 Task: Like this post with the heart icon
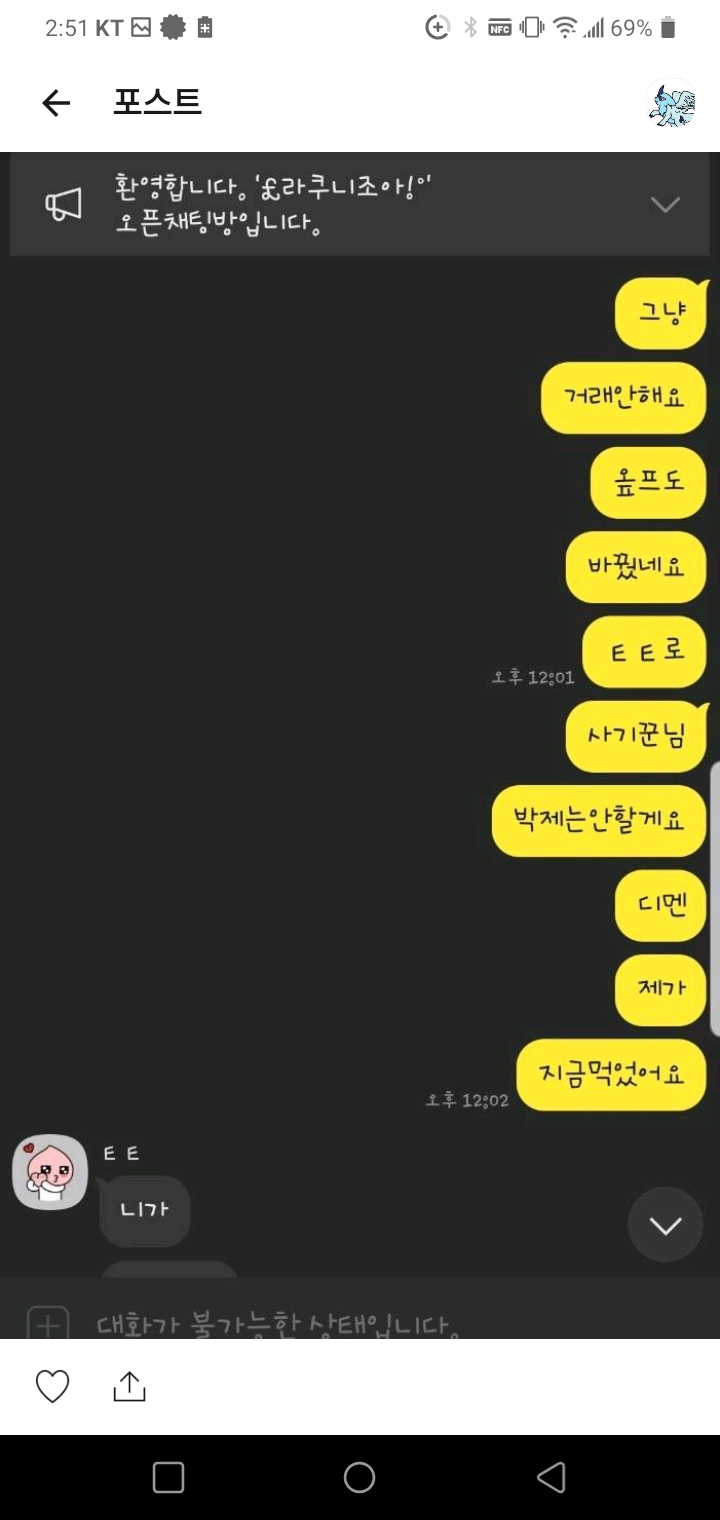tap(52, 1386)
